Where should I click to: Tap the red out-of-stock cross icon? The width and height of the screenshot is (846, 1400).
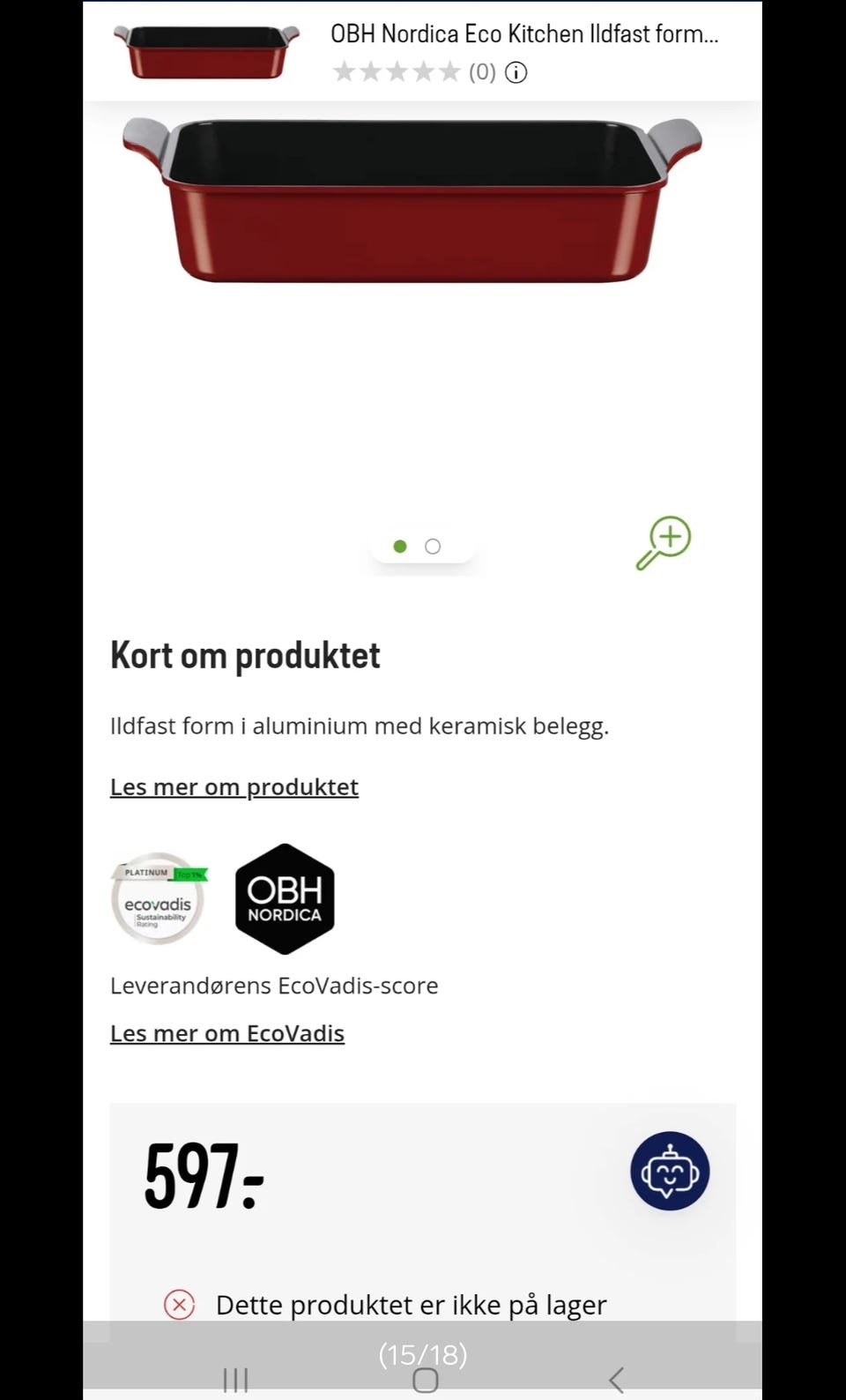[179, 1305]
